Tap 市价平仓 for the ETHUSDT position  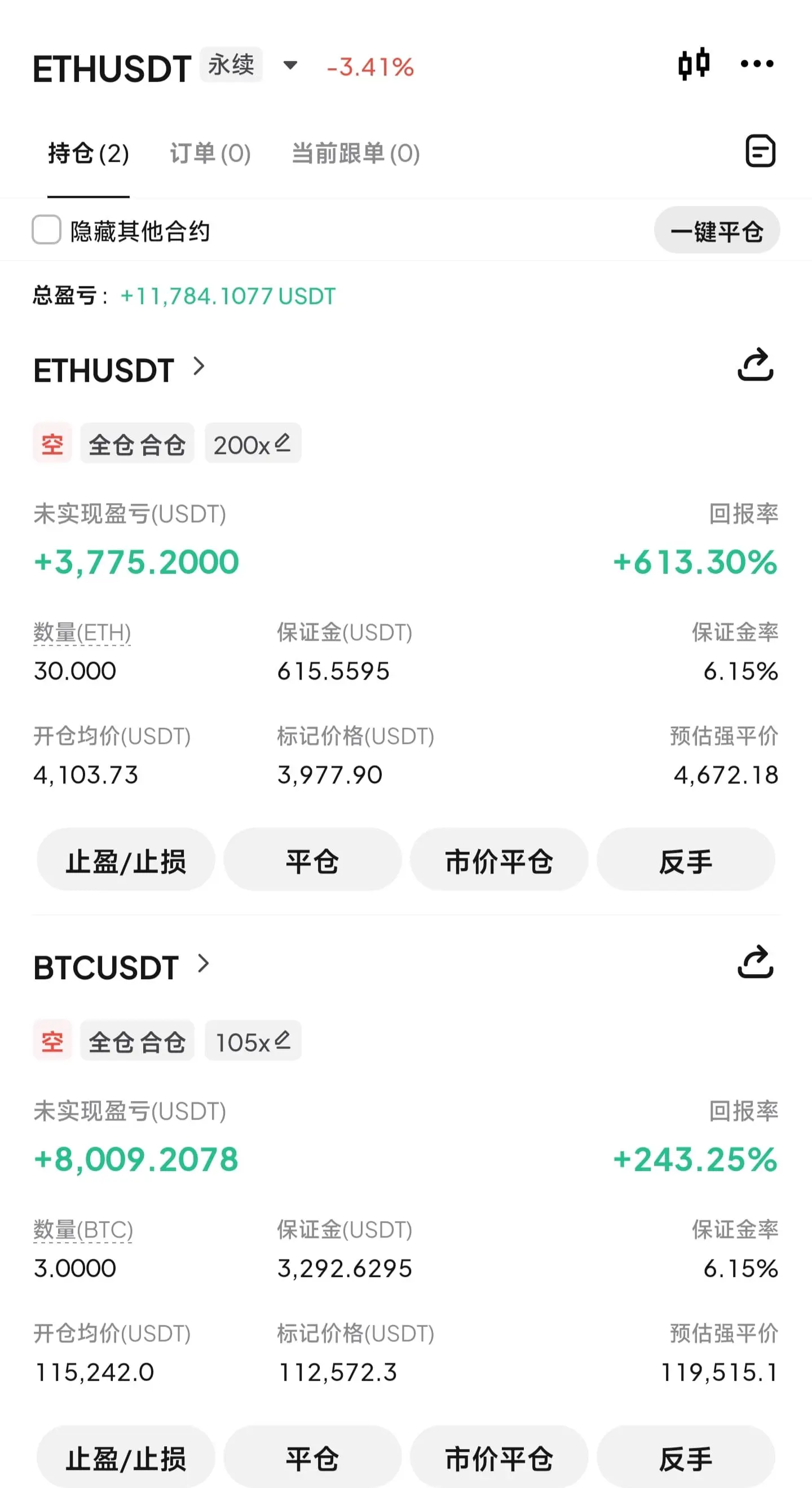[x=499, y=860]
